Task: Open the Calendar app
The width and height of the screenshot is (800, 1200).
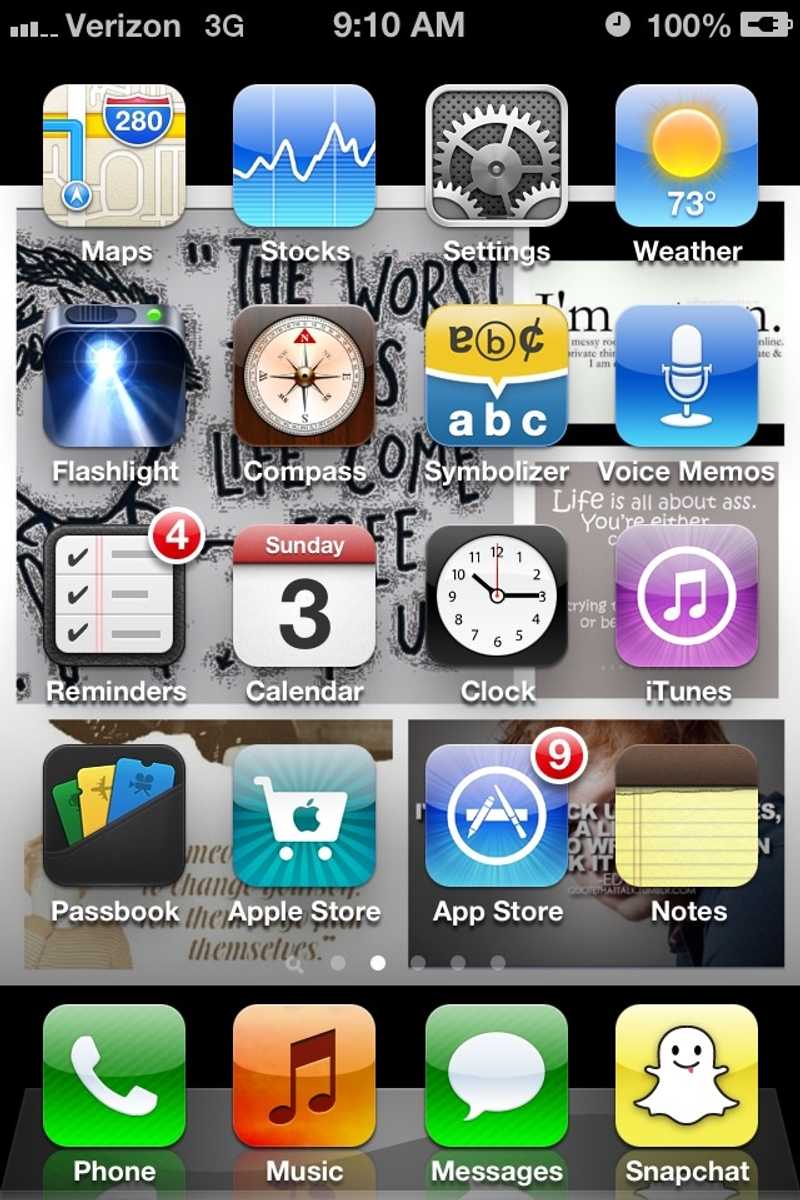Action: point(304,596)
